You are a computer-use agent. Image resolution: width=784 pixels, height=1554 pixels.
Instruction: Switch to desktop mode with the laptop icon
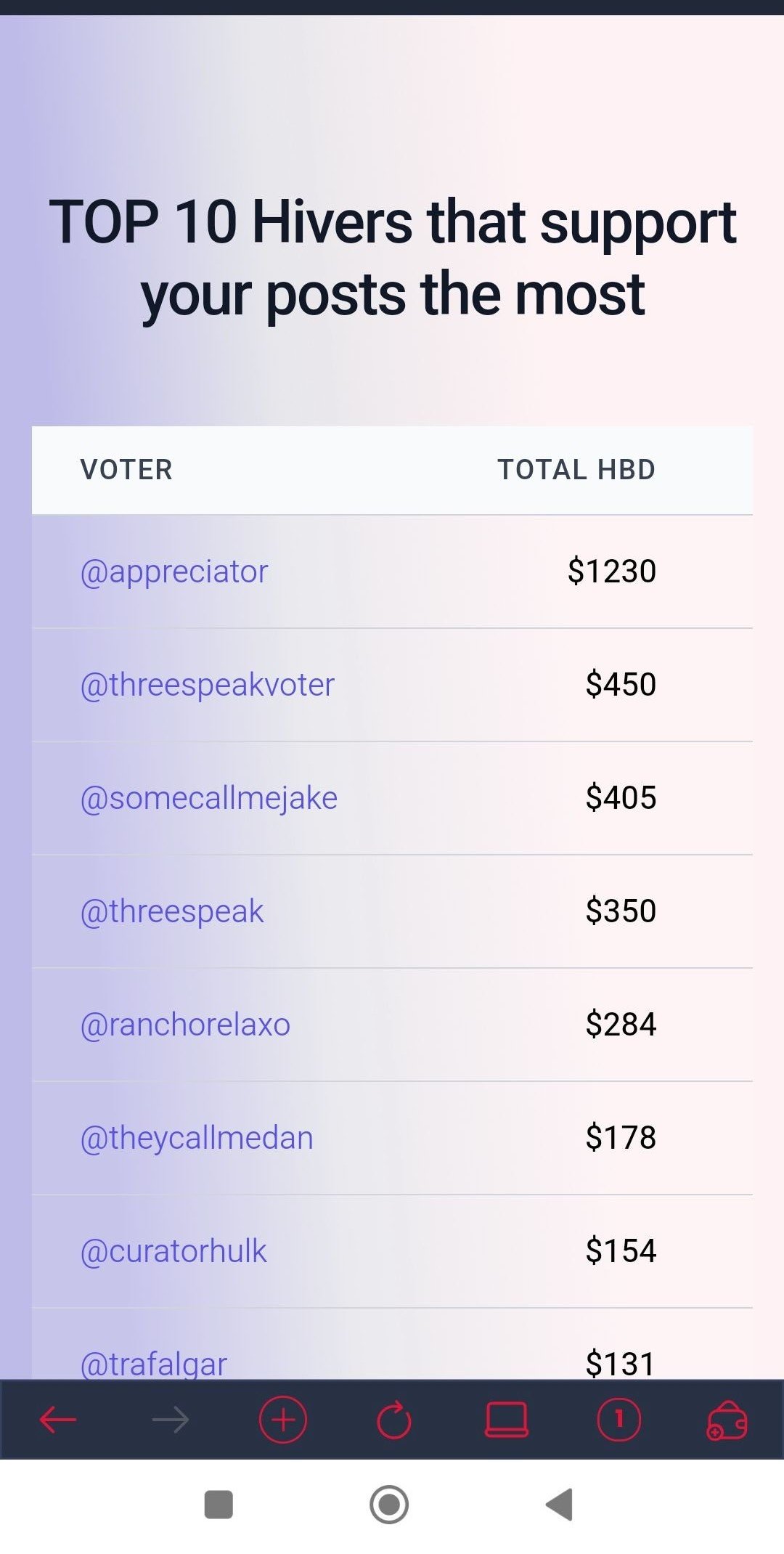click(x=507, y=1420)
